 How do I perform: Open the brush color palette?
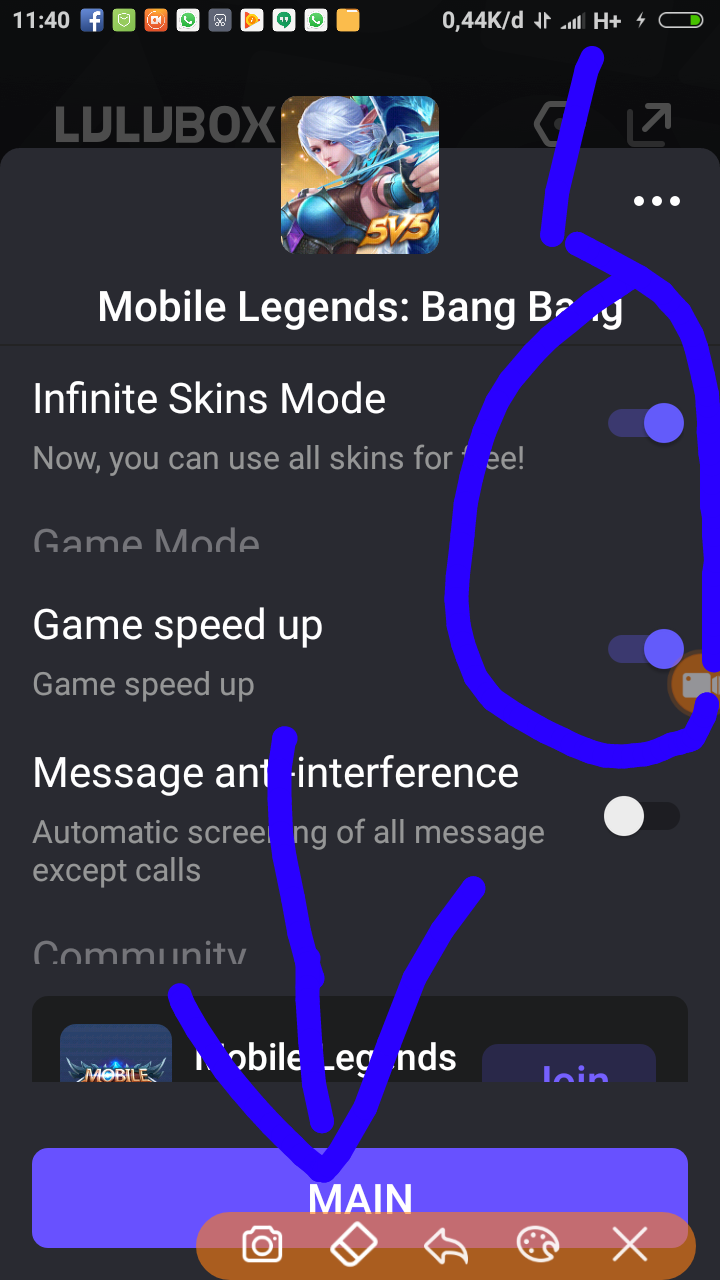pyautogui.click(x=538, y=1245)
